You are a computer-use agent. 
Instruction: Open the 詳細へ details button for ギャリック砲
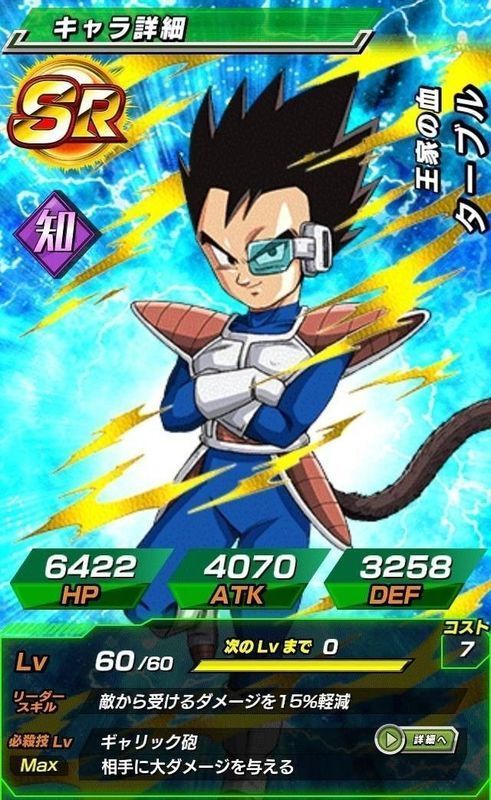pos(416,740)
